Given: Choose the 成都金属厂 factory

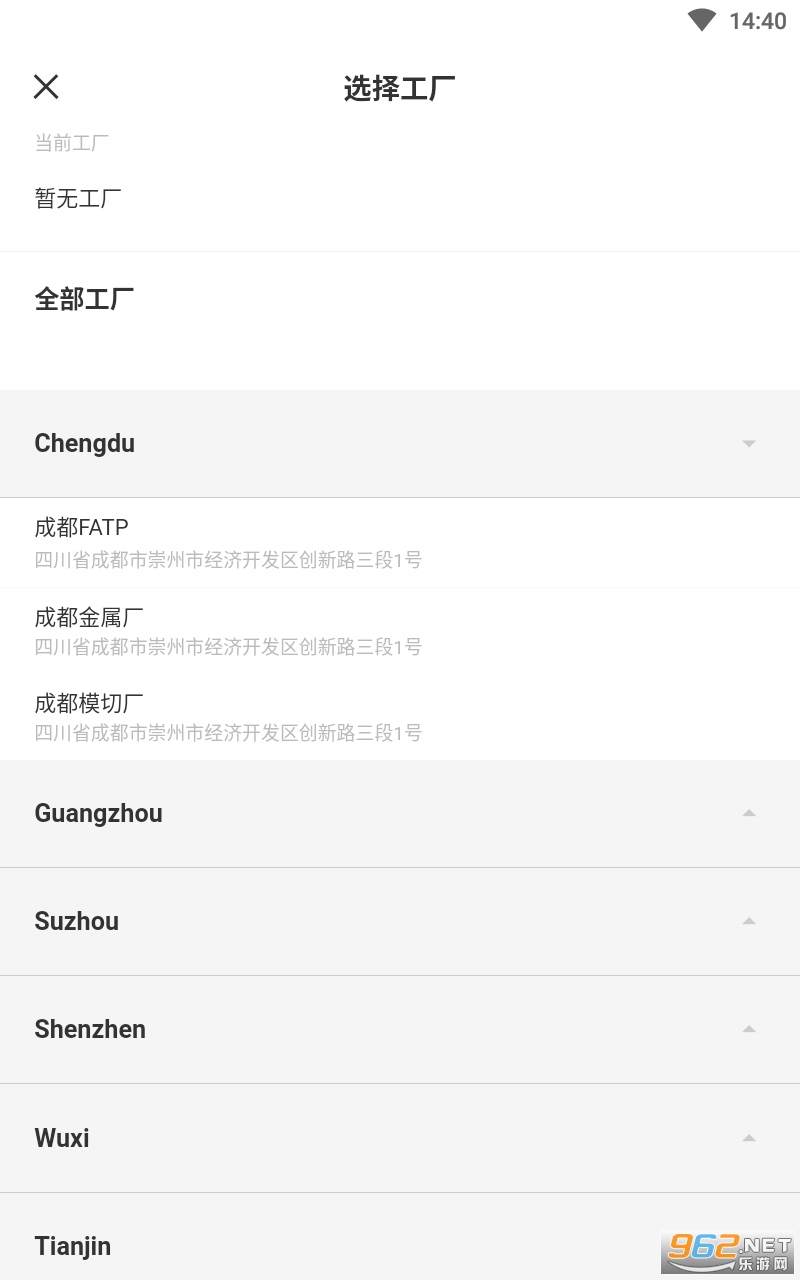Looking at the screenshot, I should pyautogui.click(x=400, y=630).
